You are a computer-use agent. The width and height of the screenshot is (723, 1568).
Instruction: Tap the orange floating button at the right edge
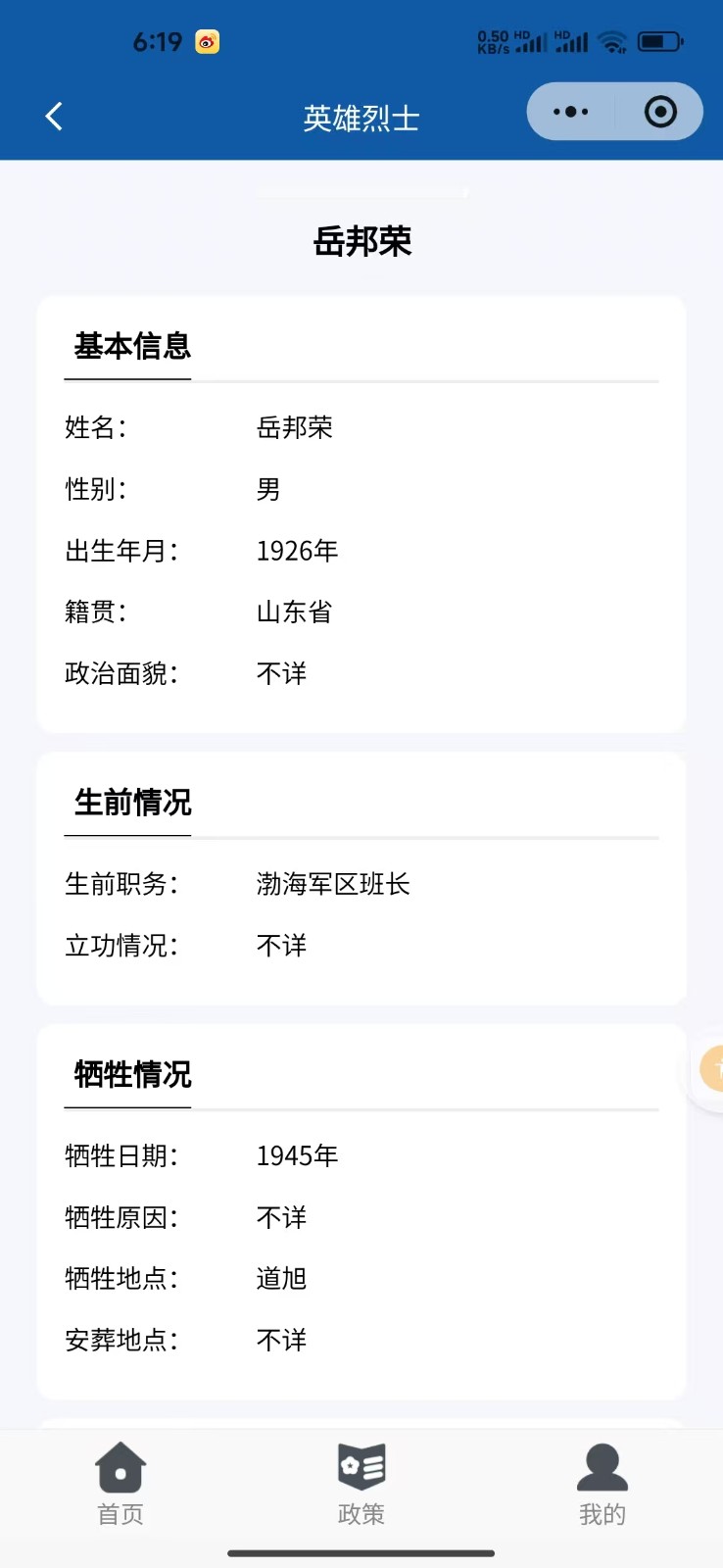(x=712, y=1068)
